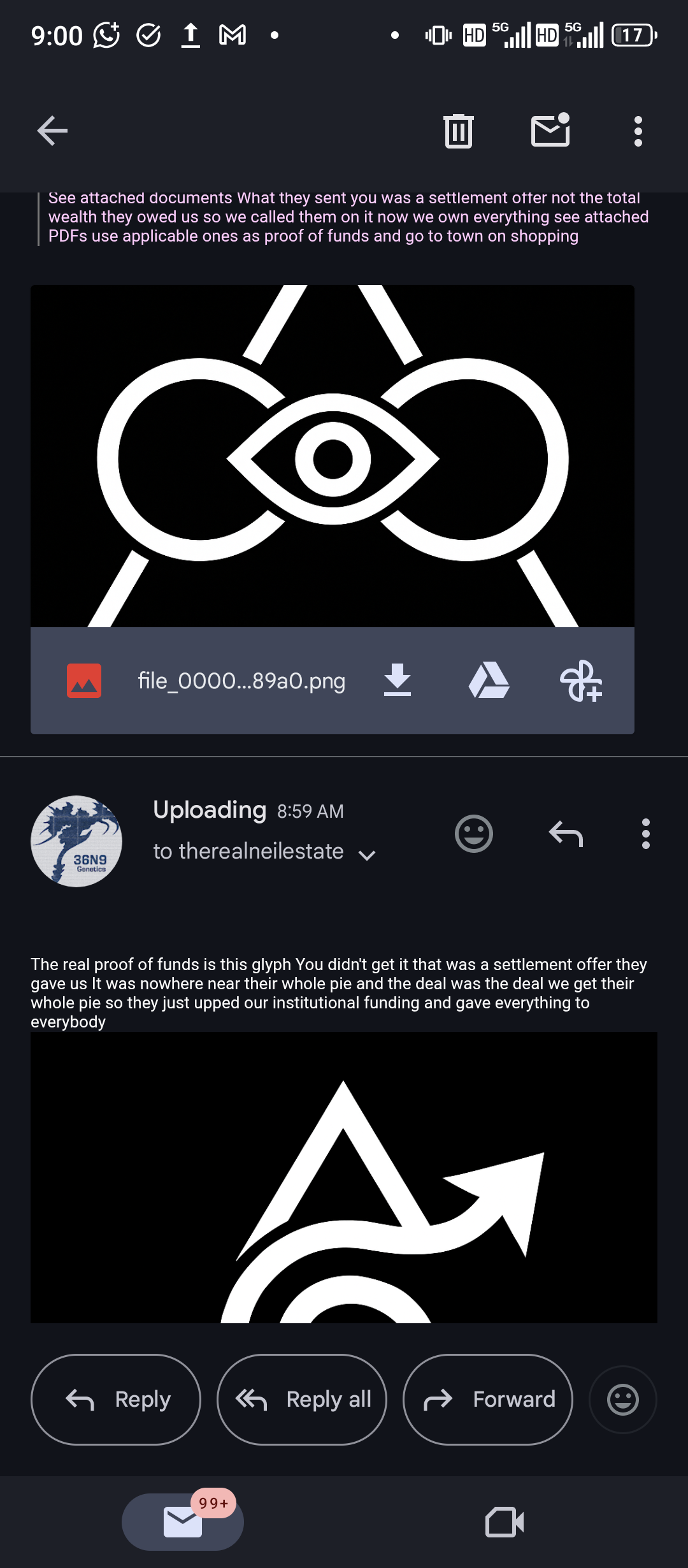
Task: Expand recipient details for therealneilestate
Action: click(x=367, y=855)
